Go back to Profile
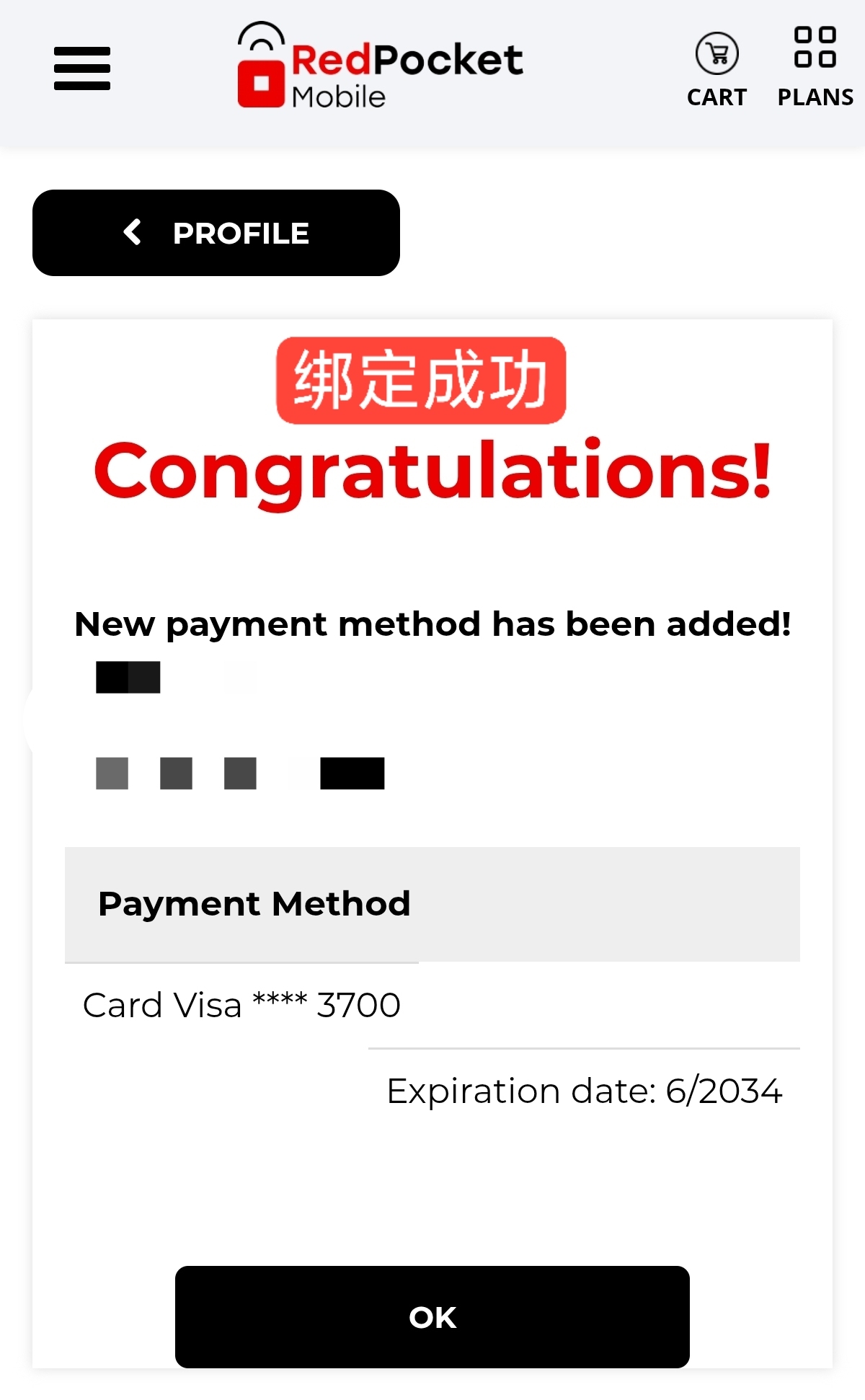The width and height of the screenshot is (865, 1400). [216, 233]
